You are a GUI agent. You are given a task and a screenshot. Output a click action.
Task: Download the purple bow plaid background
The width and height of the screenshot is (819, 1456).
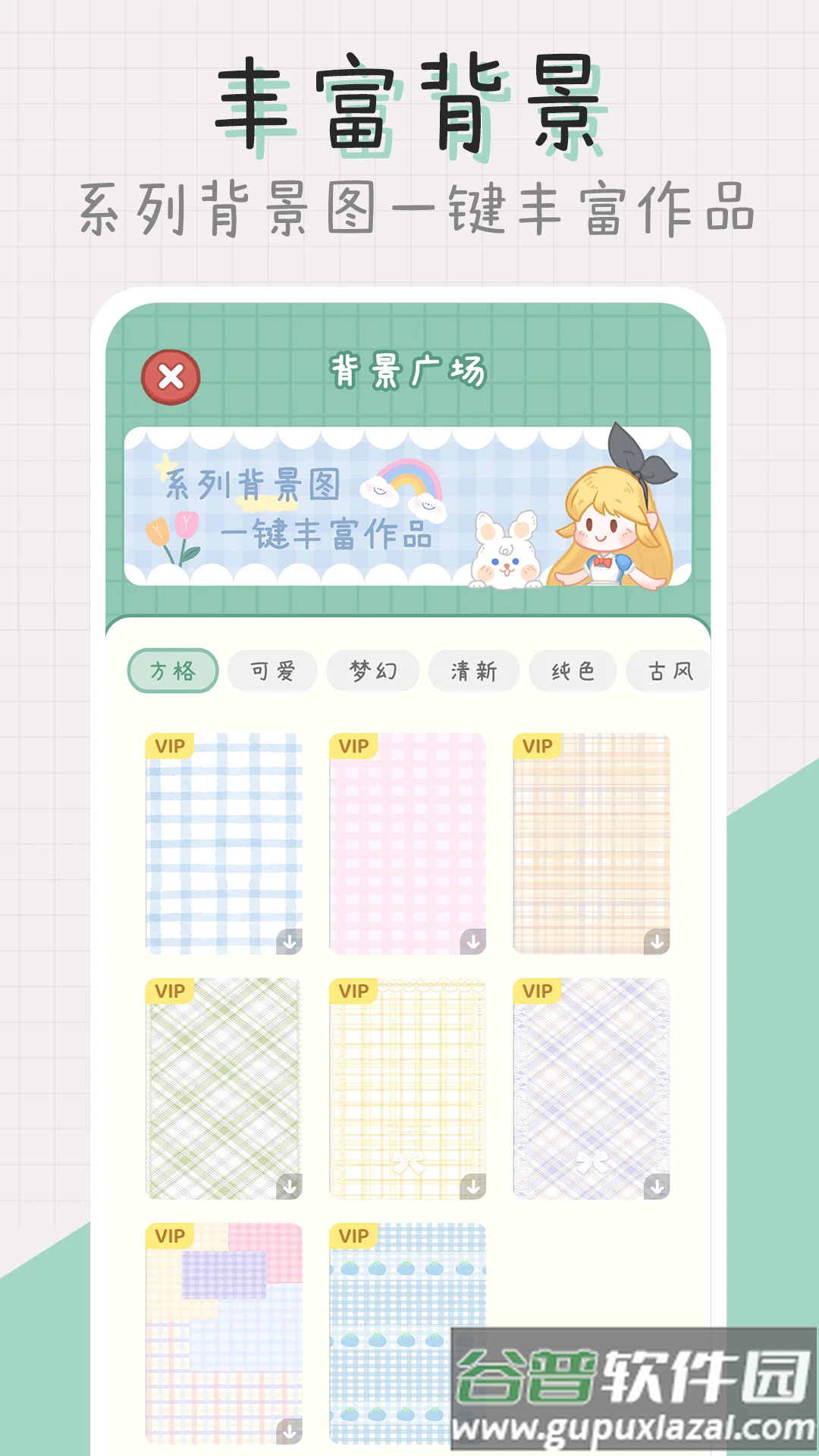pos(658,1185)
